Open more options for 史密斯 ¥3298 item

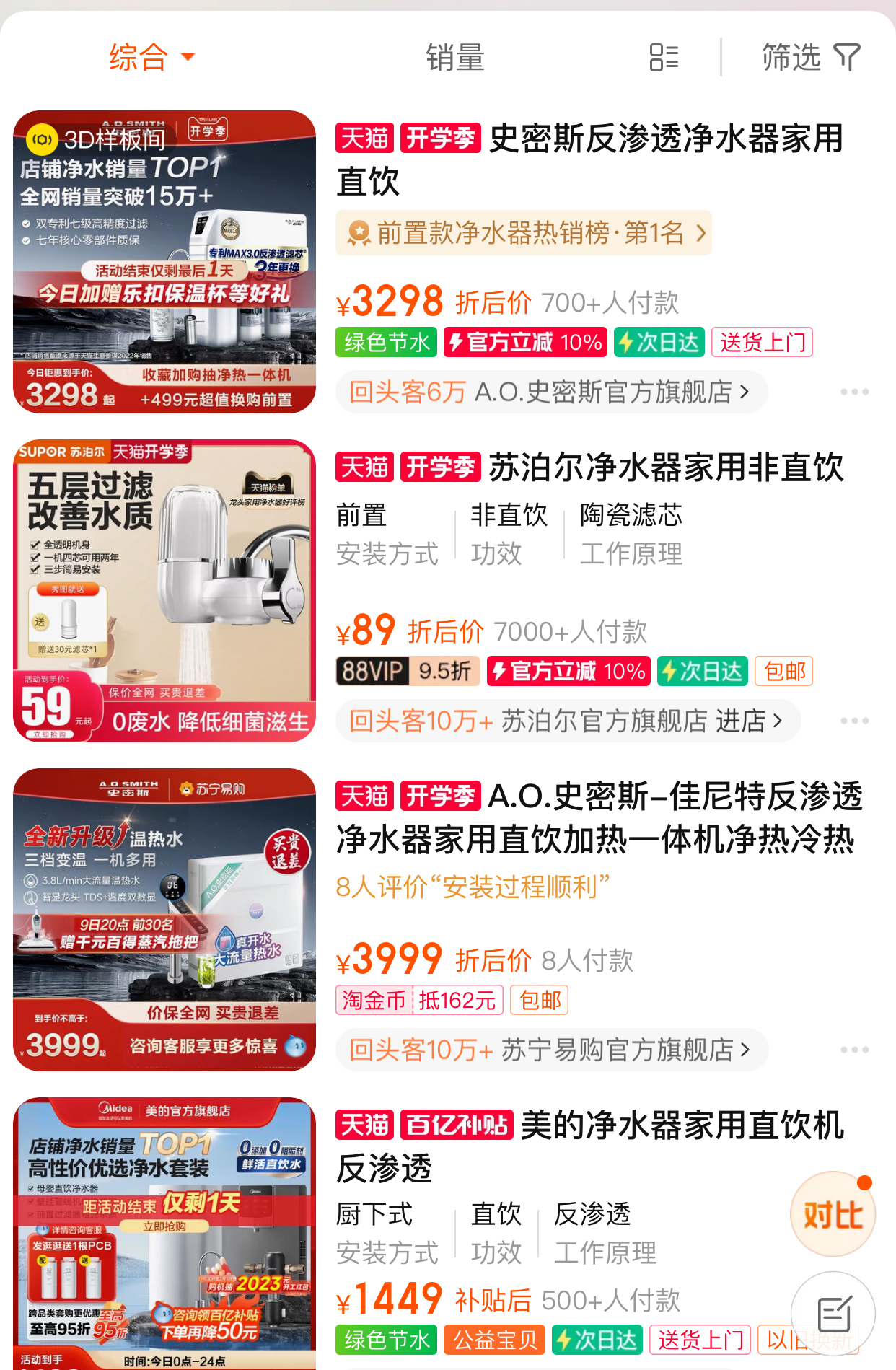tap(854, 392)
